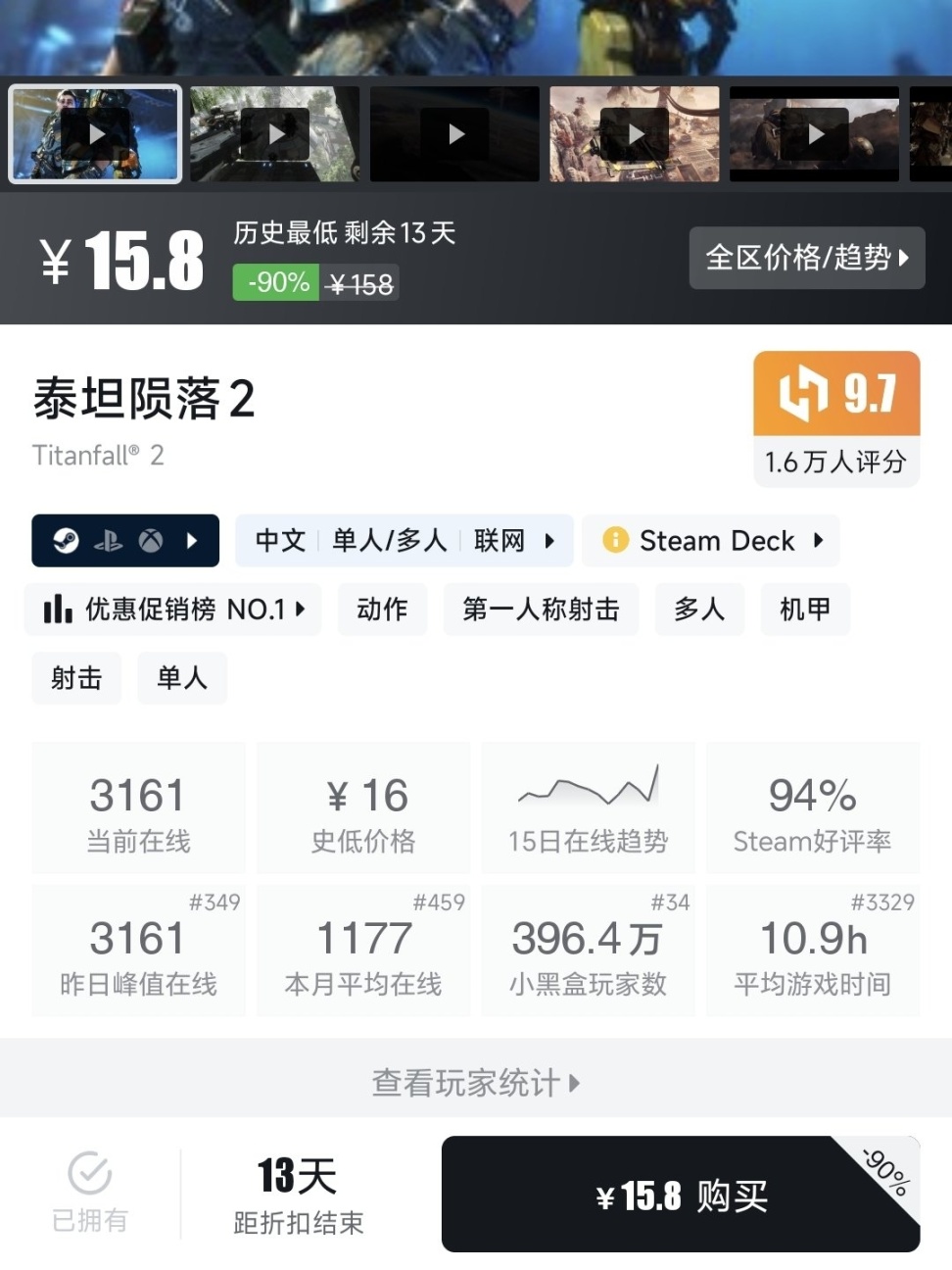Toggle the 已拥有 owned checkmark
The width and height of the screenshot is (952, 1270).
click(x=90, y=1192)
